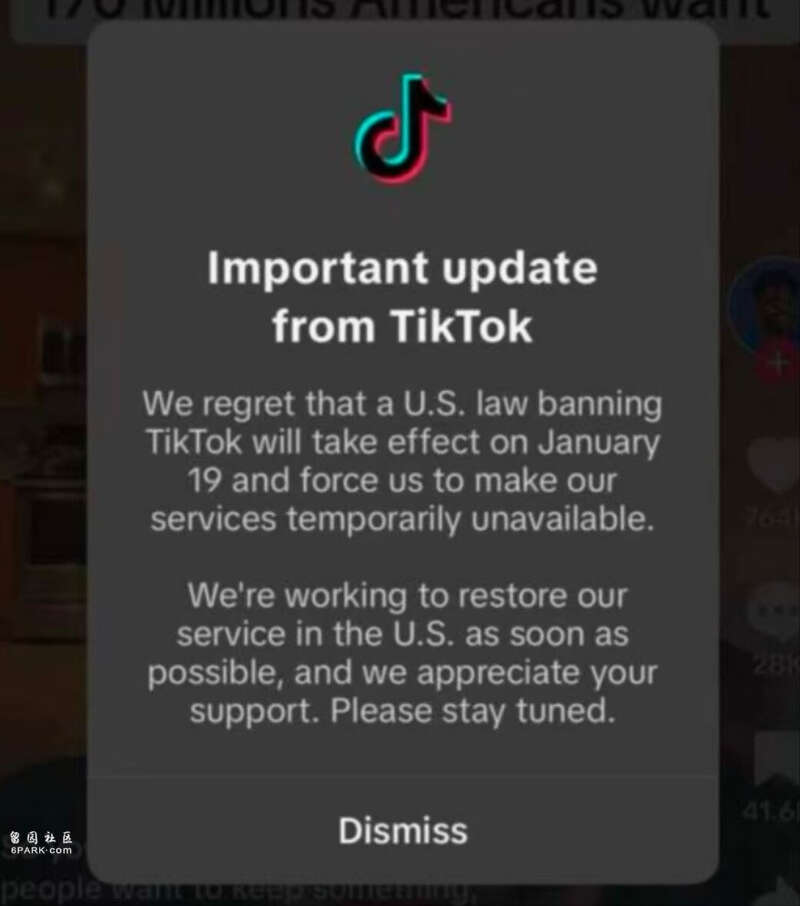The image size is (800, 906).
Task: Dismiss the TikTok update dialog
Action: pos(402,829)
